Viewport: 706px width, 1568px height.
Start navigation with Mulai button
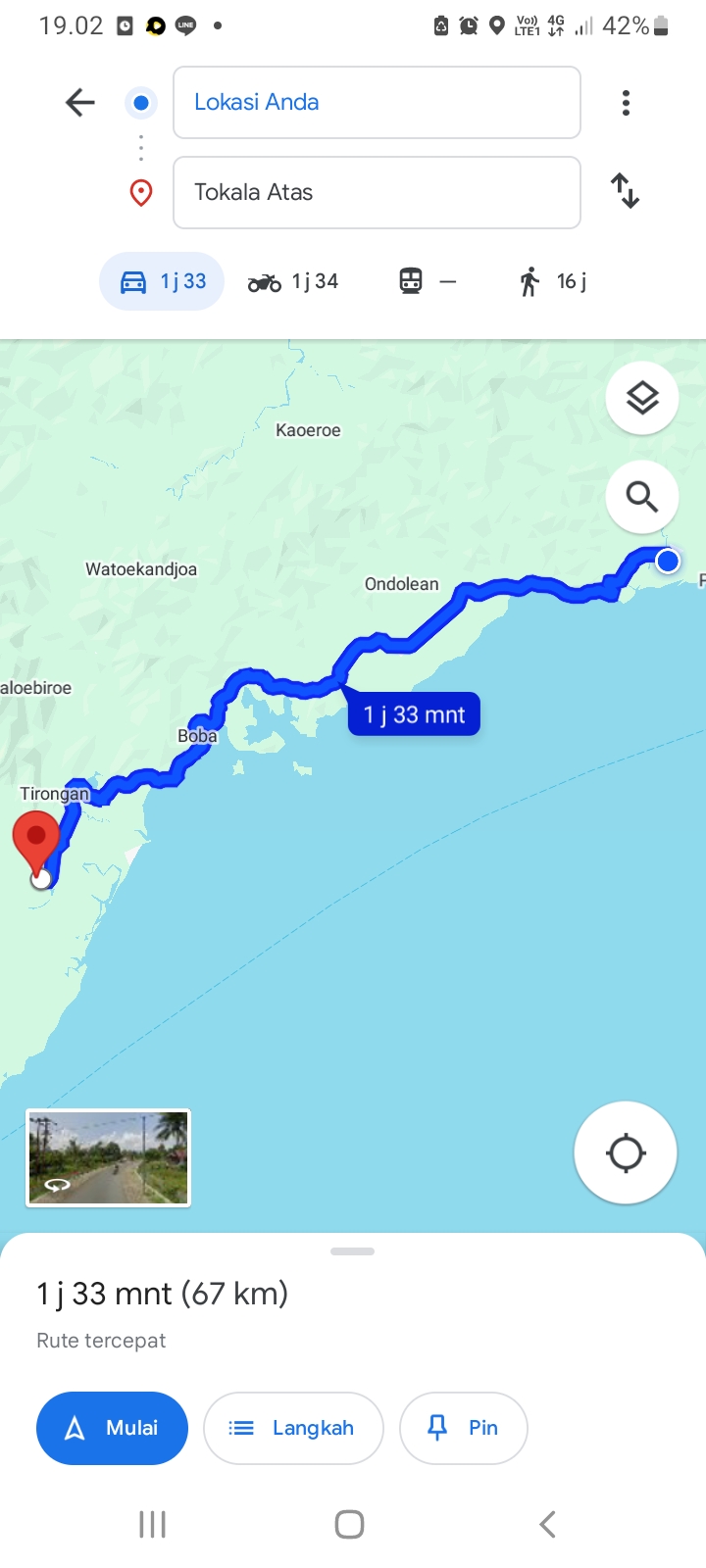(x=112, y=1428)
